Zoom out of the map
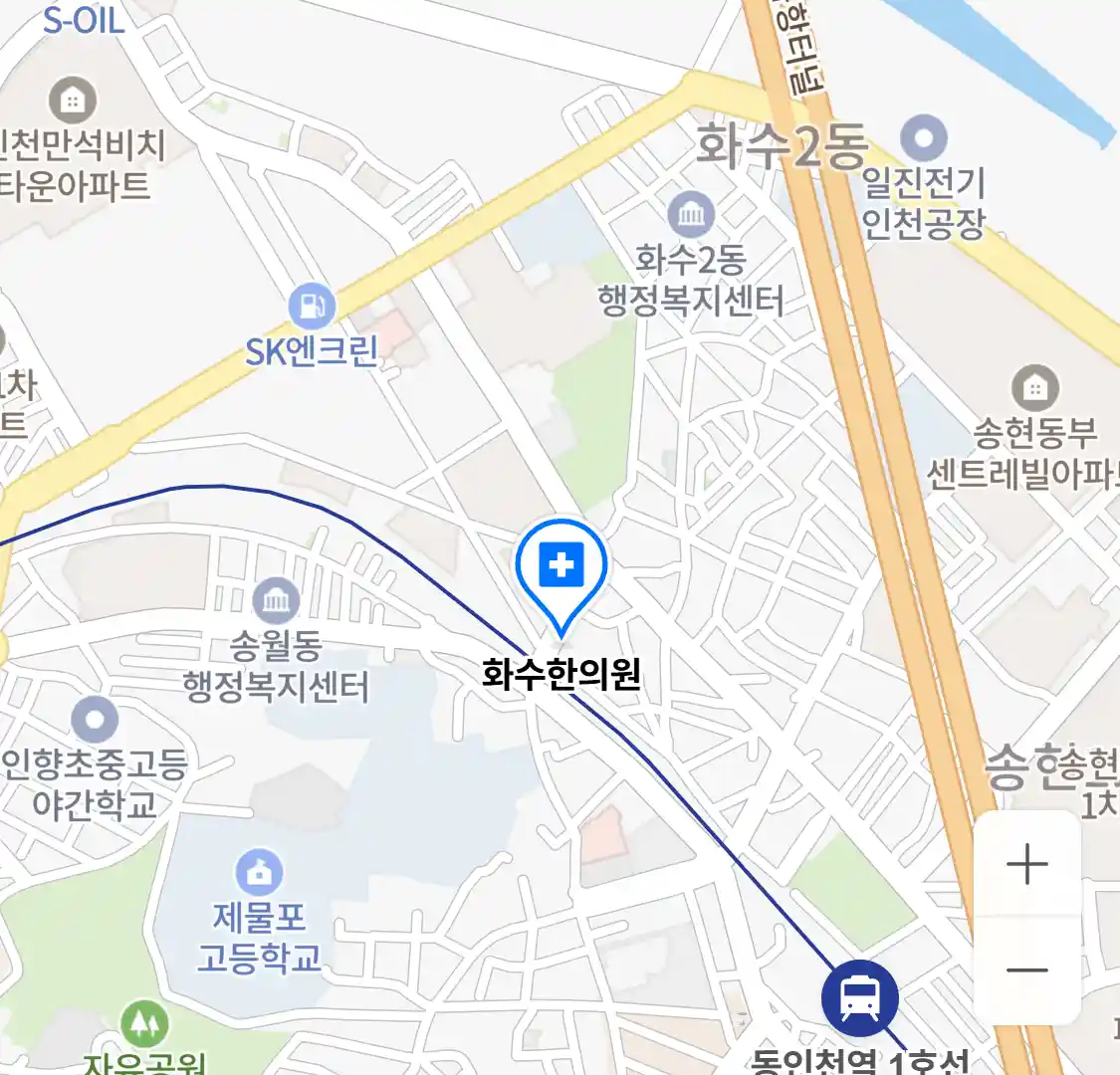 pyautogui.click(x=1026, y=969)
